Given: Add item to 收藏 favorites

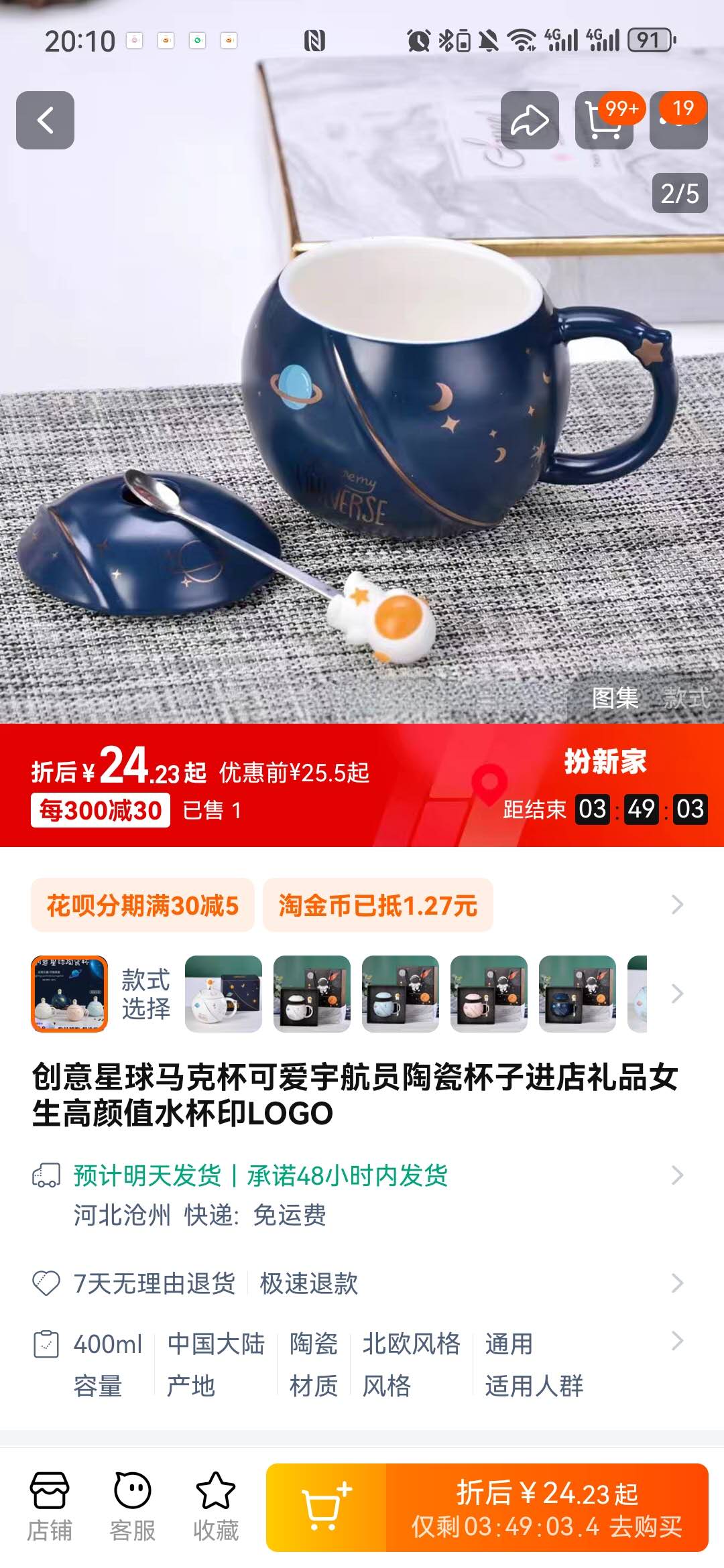Looking at the screenshot, I should pos(216,1507).
